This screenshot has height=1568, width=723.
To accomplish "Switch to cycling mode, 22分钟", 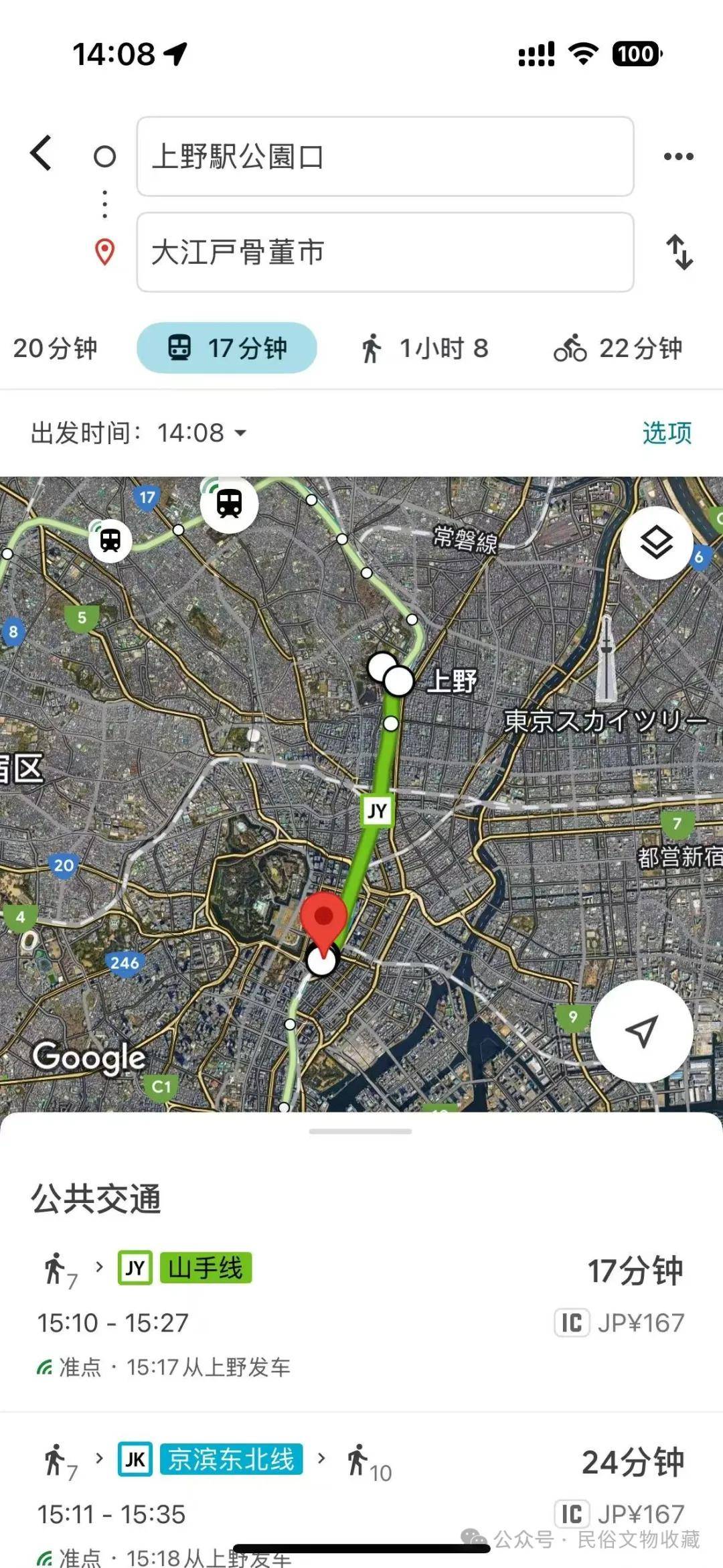I will (617, 348).
